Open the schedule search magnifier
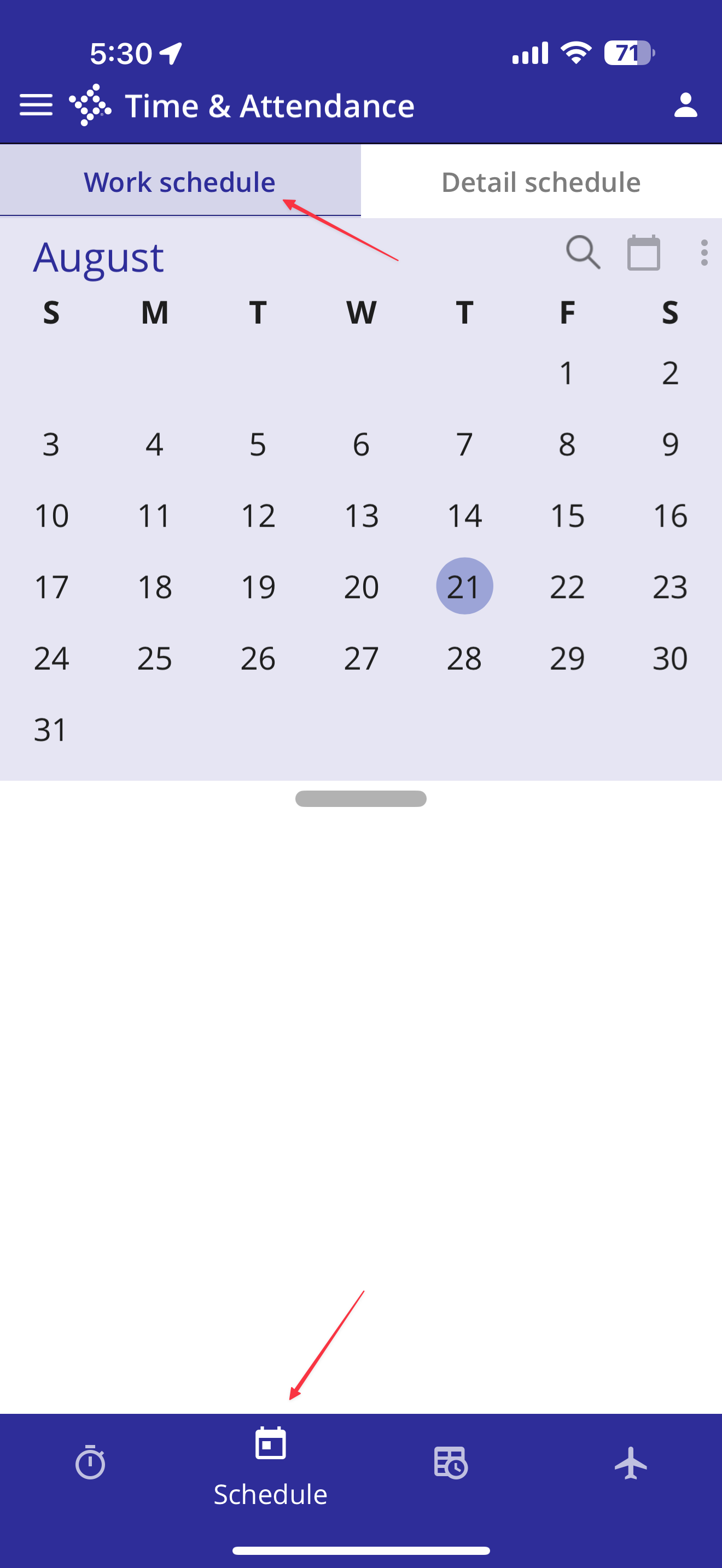The width and height of the screenshot is (722, 1568). (x=583, y=252)
